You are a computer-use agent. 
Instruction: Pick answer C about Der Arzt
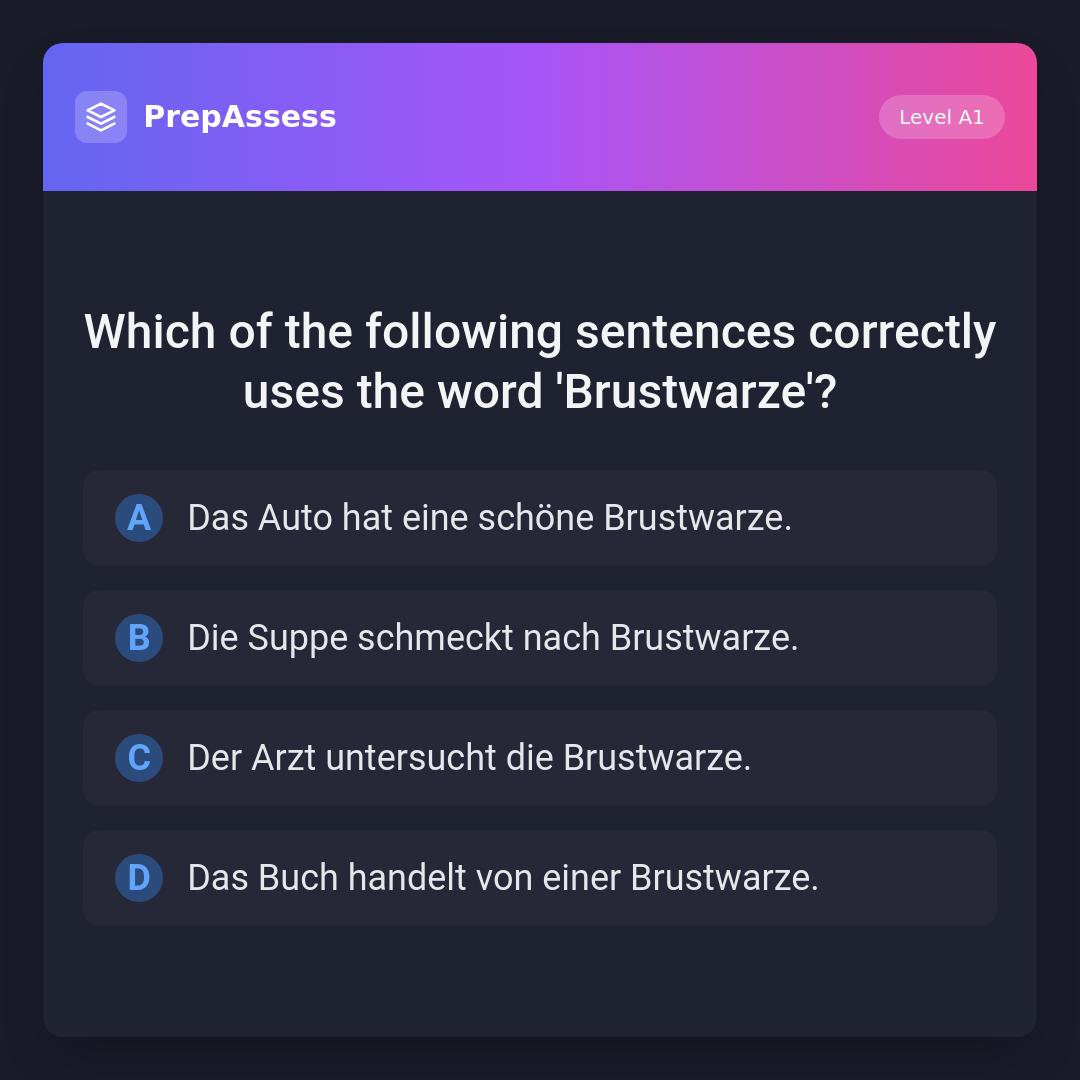(x=539, y=758)
